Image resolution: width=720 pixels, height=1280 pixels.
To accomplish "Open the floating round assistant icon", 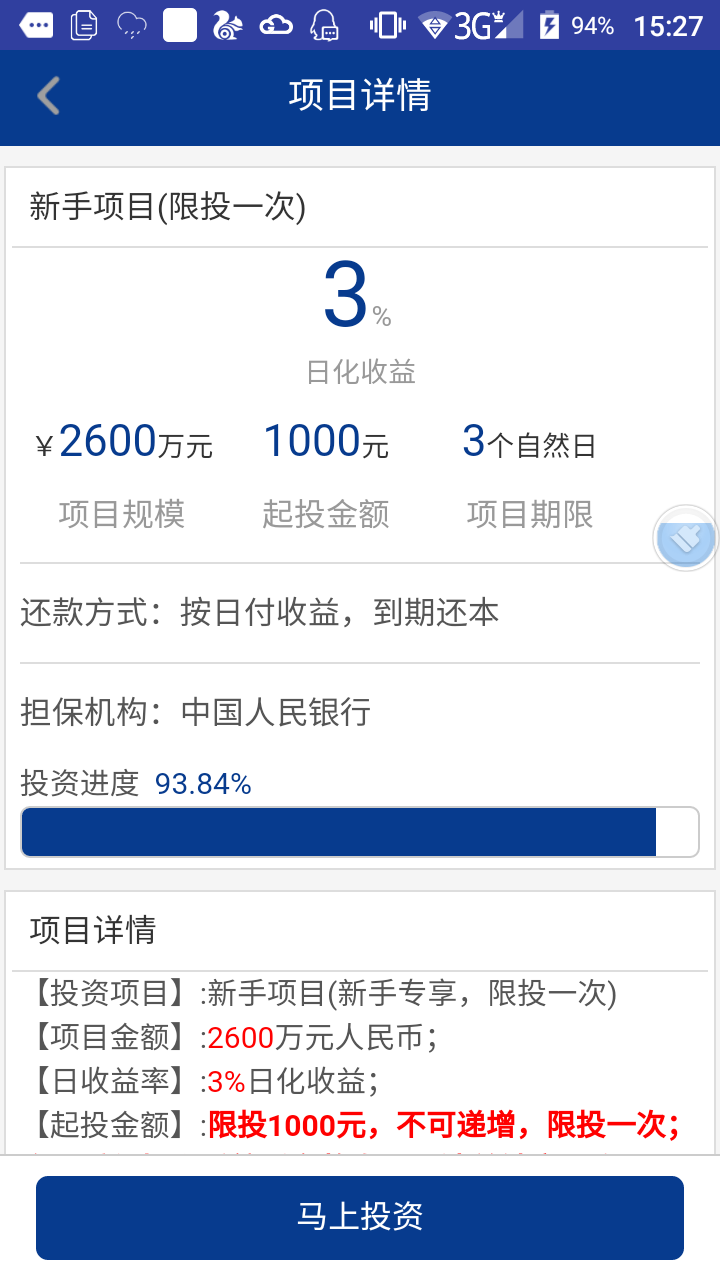I will (x=686, y=539).
